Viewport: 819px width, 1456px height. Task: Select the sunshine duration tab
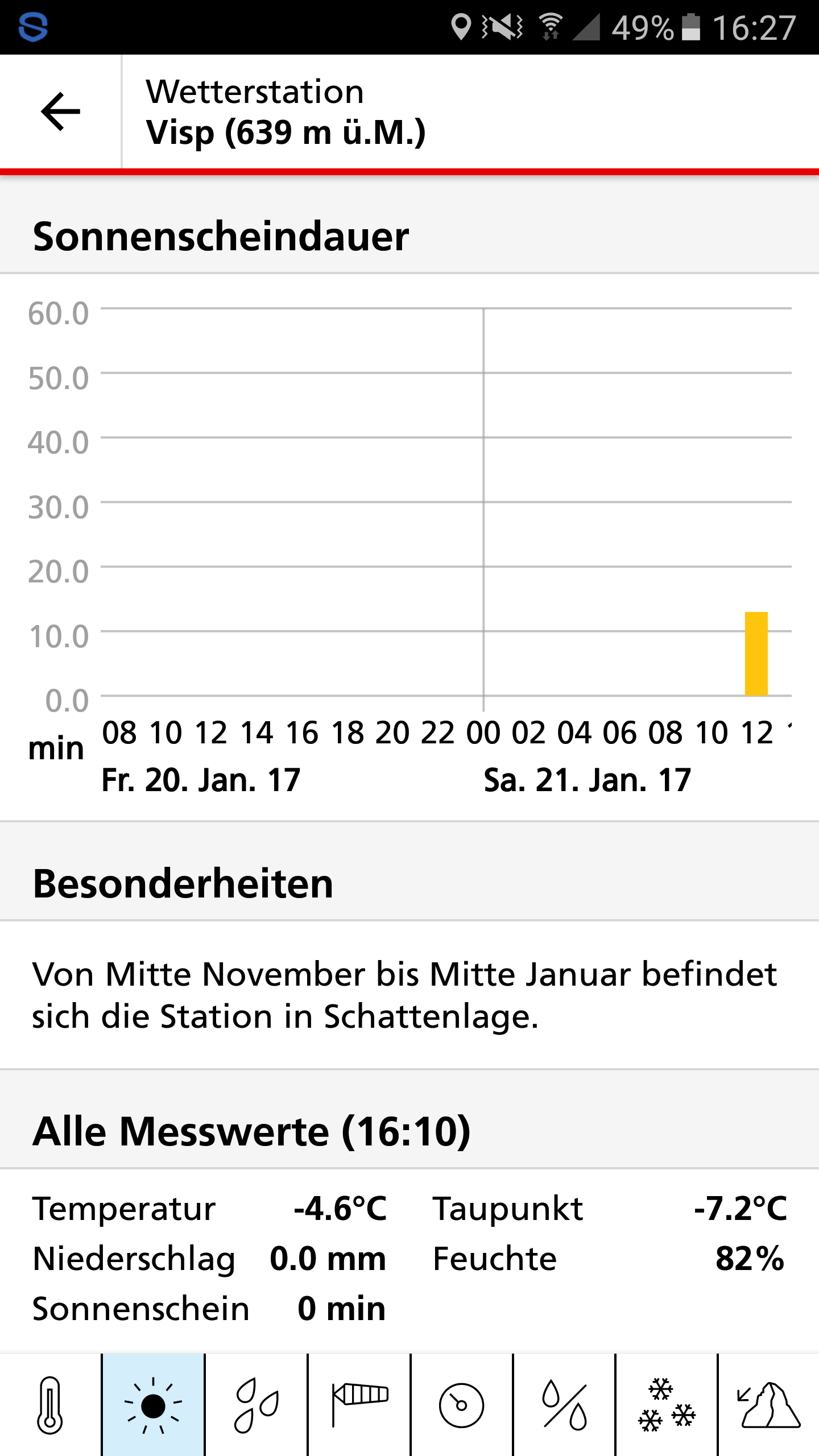[x=153, y=1405]
